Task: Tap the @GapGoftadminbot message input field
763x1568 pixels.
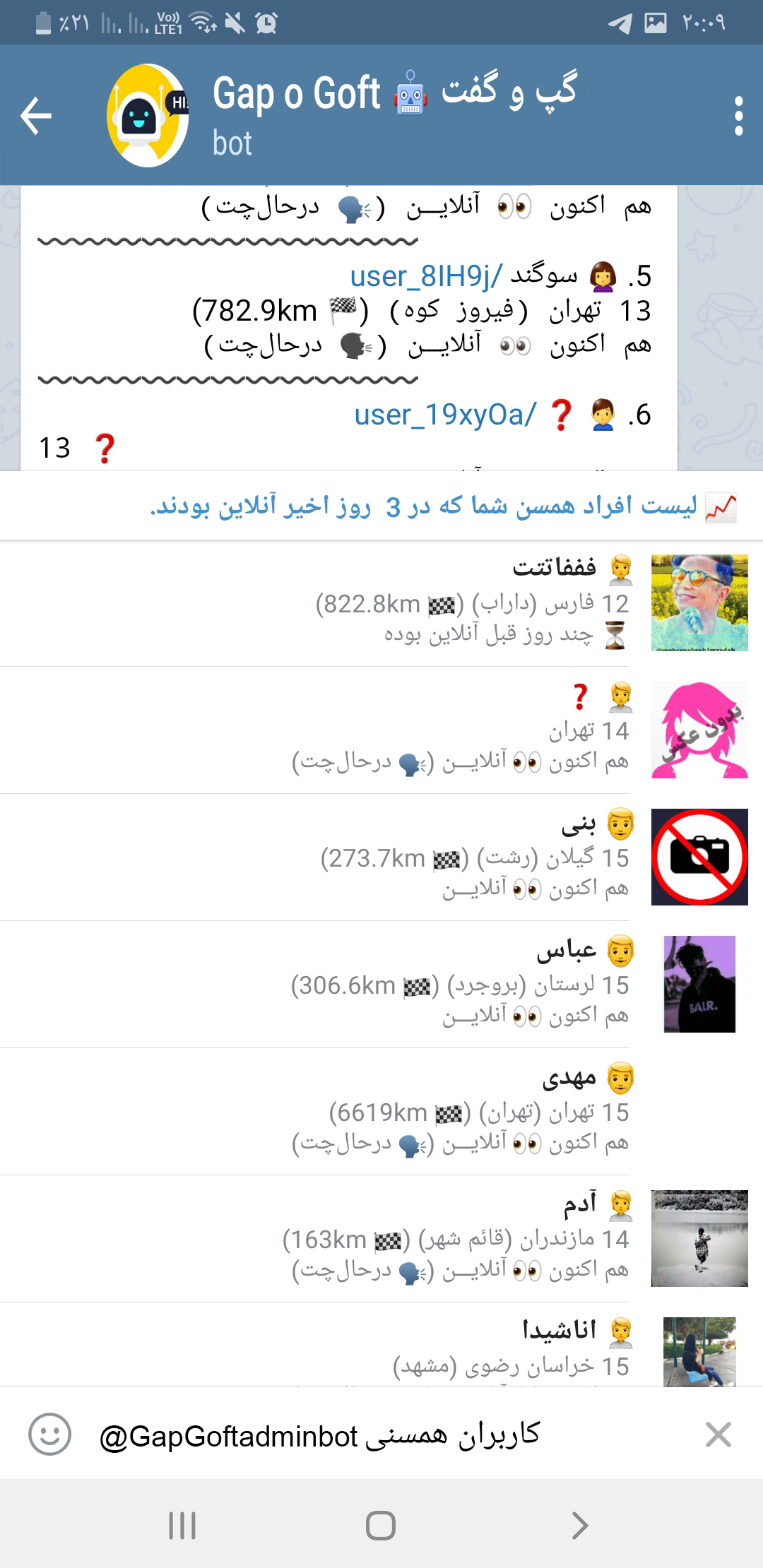Action: coord(367,1435)
